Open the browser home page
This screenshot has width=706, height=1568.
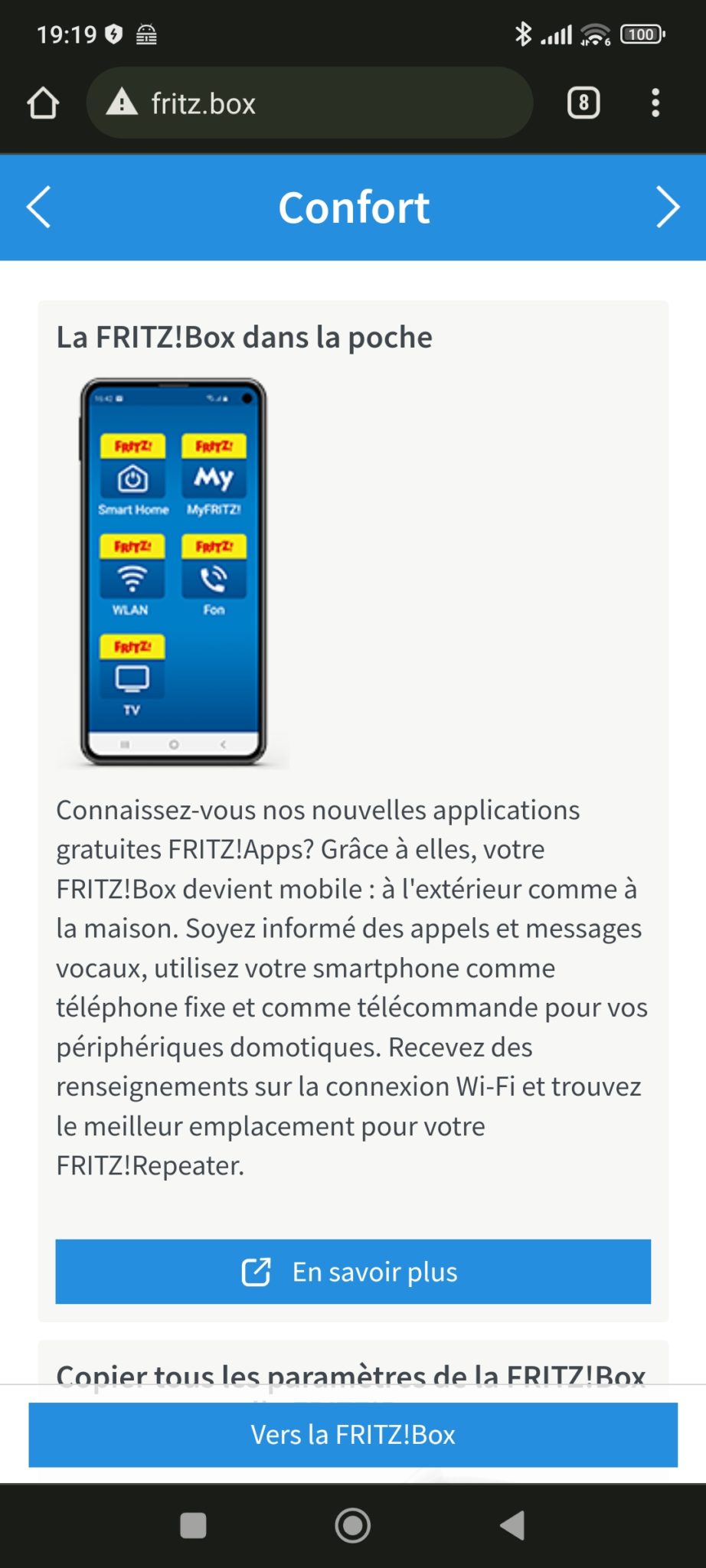coord(43,103)
